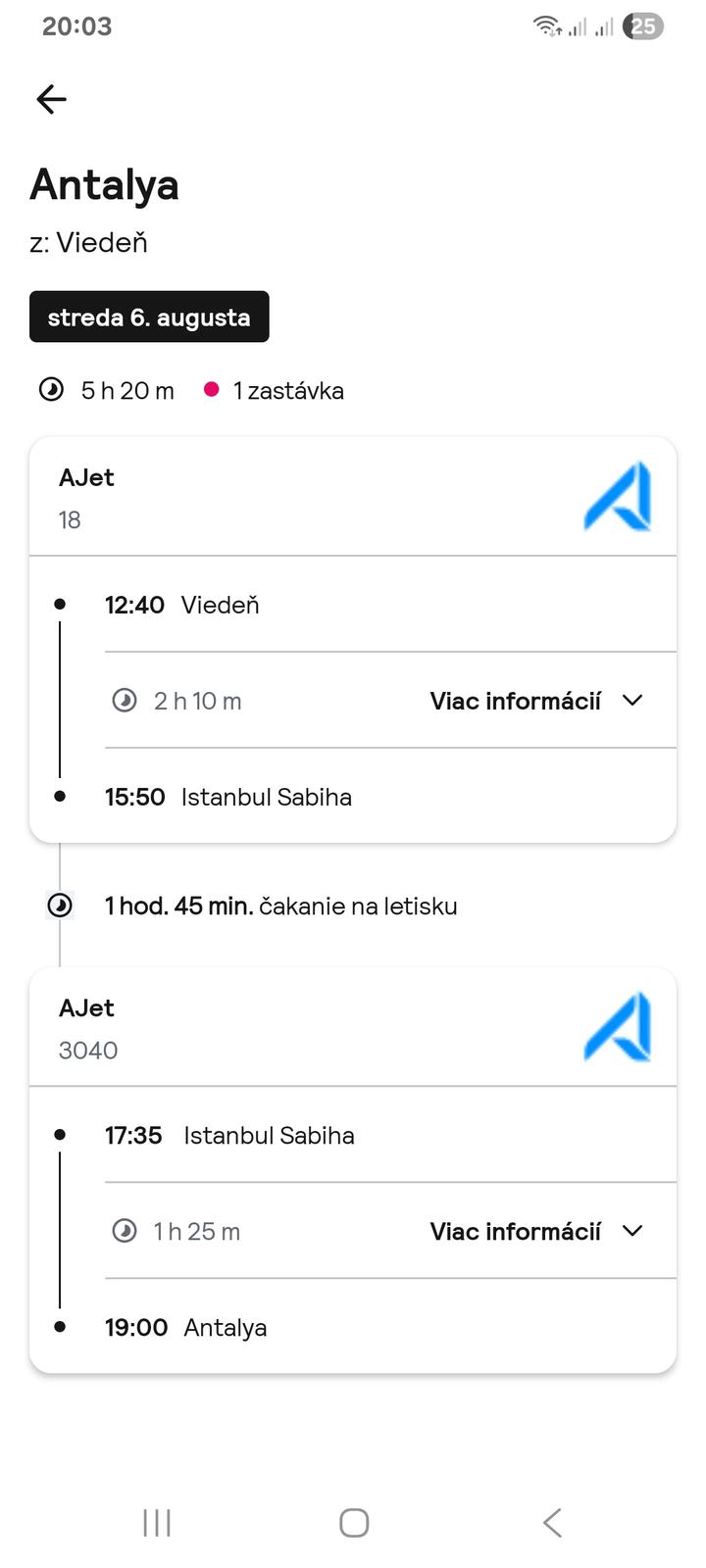
Task: Expand Viac informácií for the Viedeň flight
Action: pos(535,701)
